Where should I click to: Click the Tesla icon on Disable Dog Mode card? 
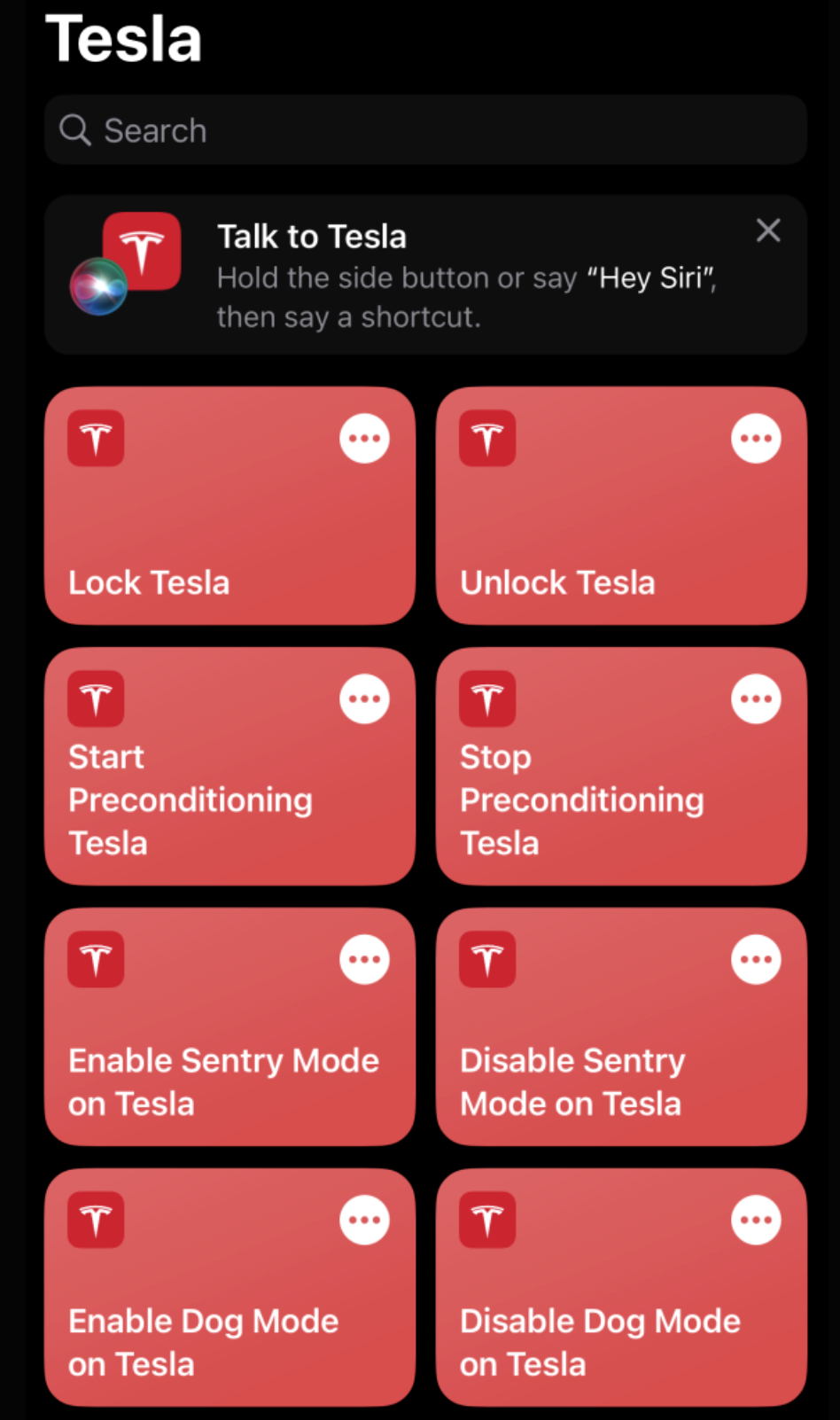[487, 1219]
